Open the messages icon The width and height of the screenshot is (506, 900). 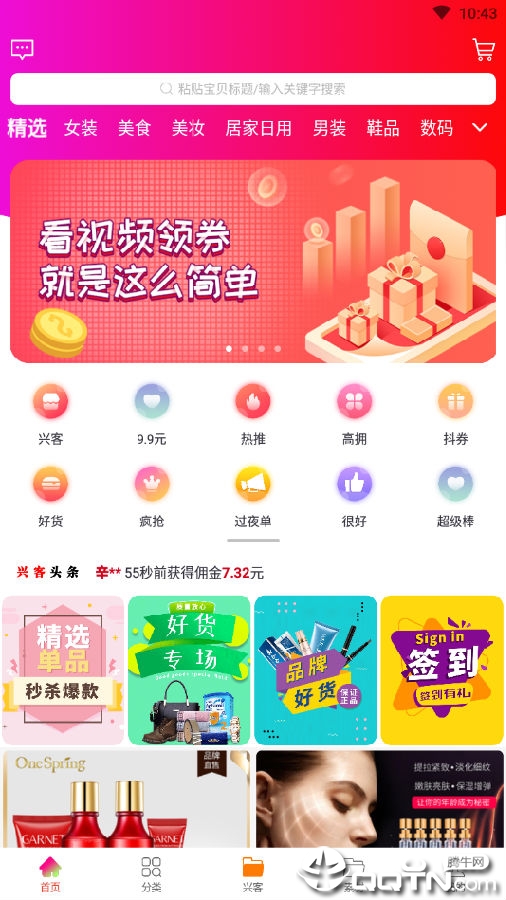point(22,49)
